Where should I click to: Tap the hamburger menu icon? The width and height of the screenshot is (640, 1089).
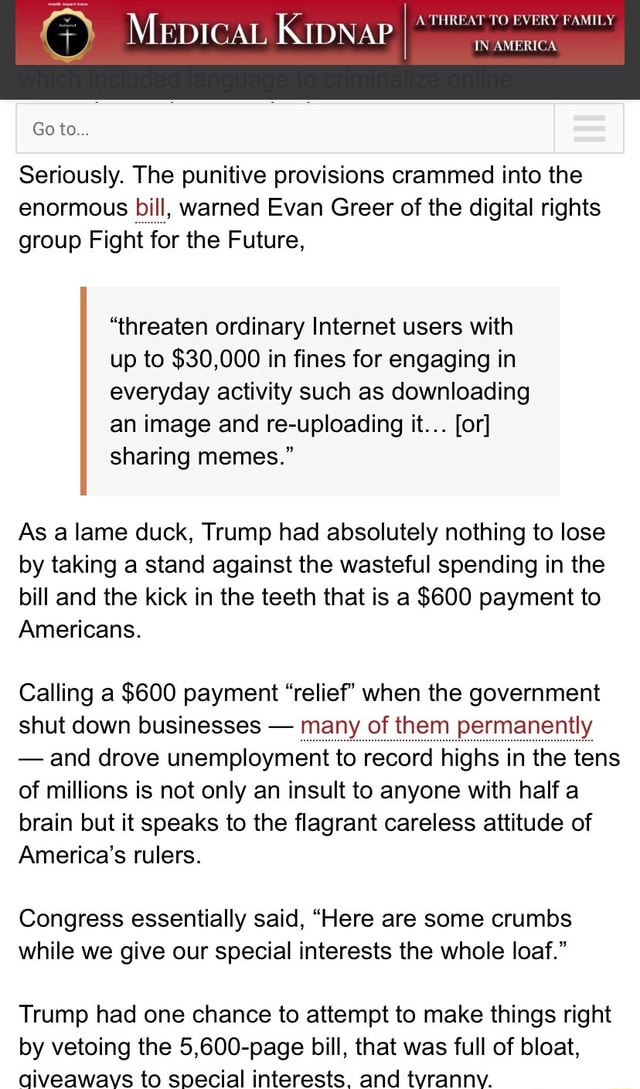tap(589, 128)
